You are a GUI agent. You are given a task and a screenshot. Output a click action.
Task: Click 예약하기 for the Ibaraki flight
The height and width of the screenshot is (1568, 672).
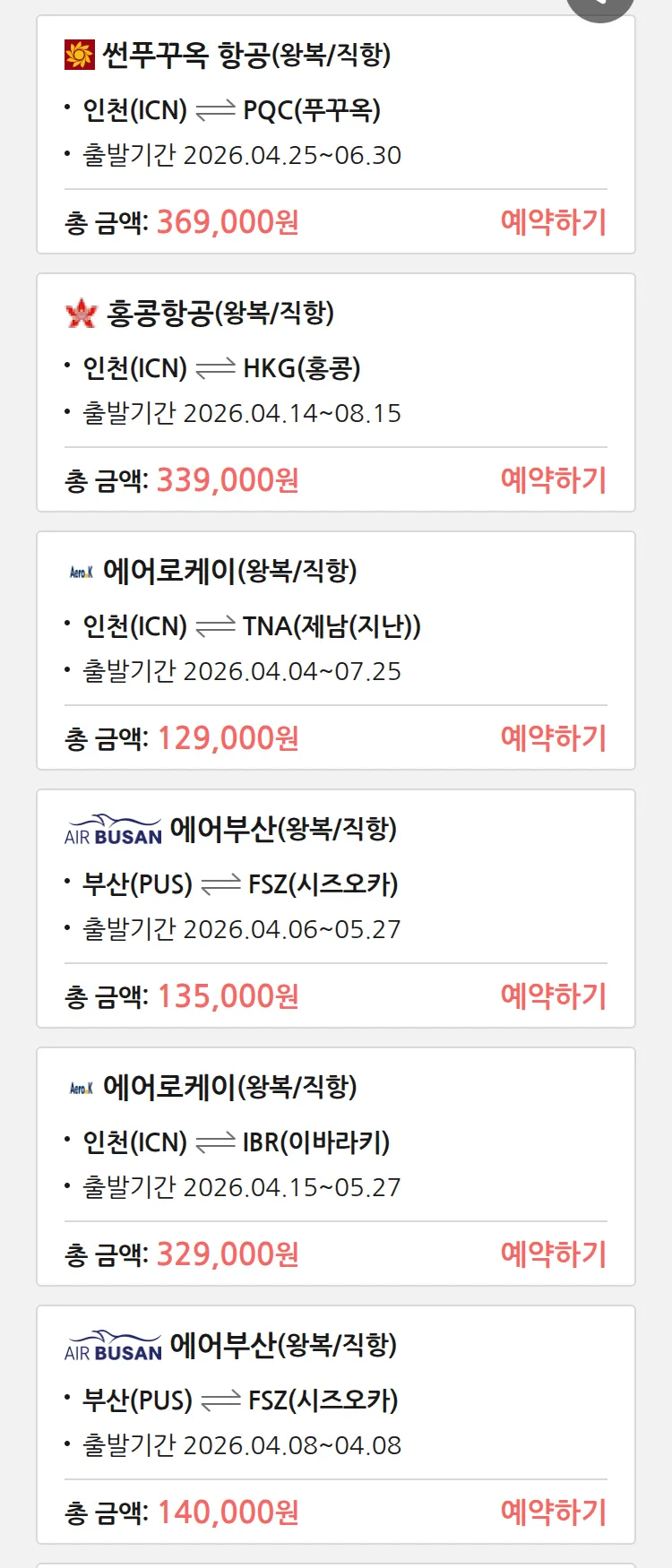[554, 1254]
